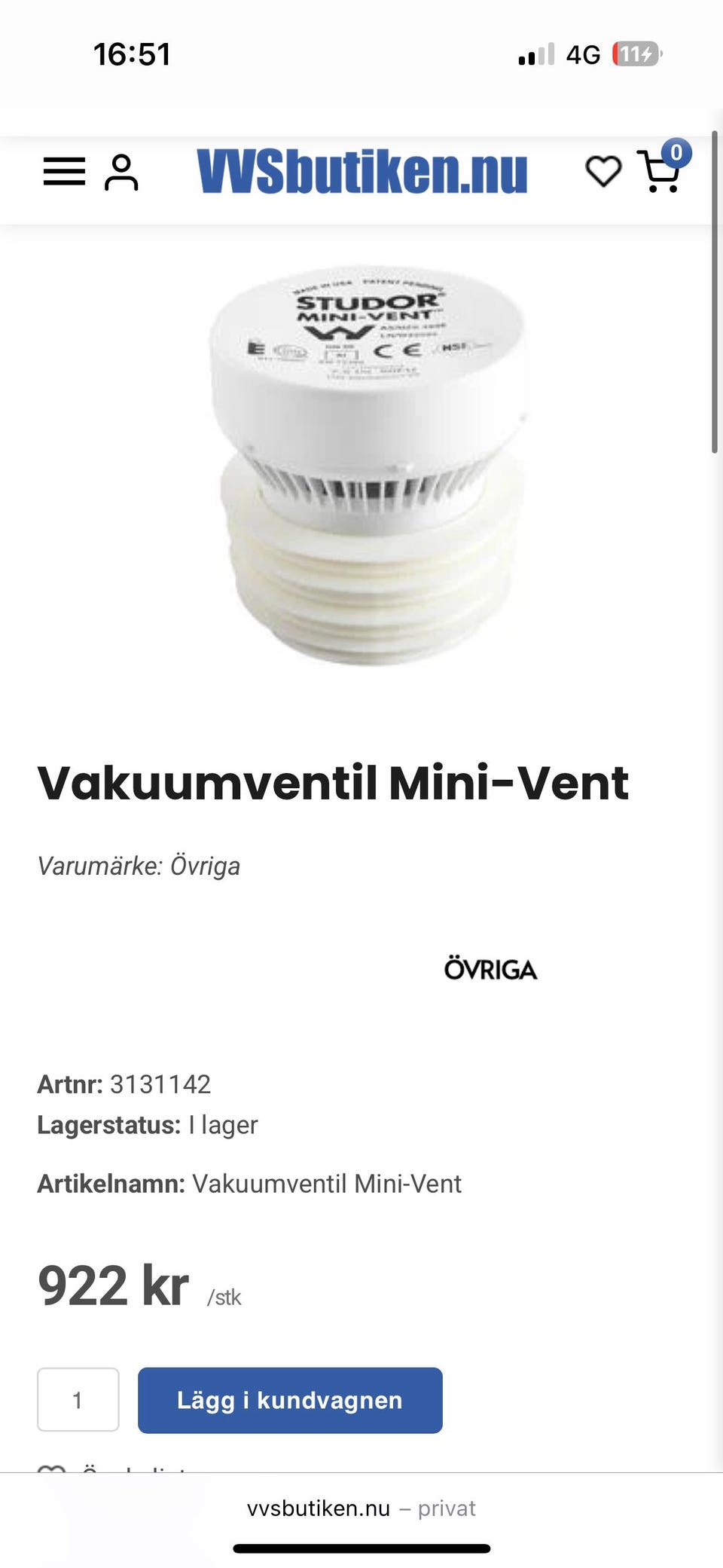
Task: Open the hamburger menu
Action: (x=64, y=172)
